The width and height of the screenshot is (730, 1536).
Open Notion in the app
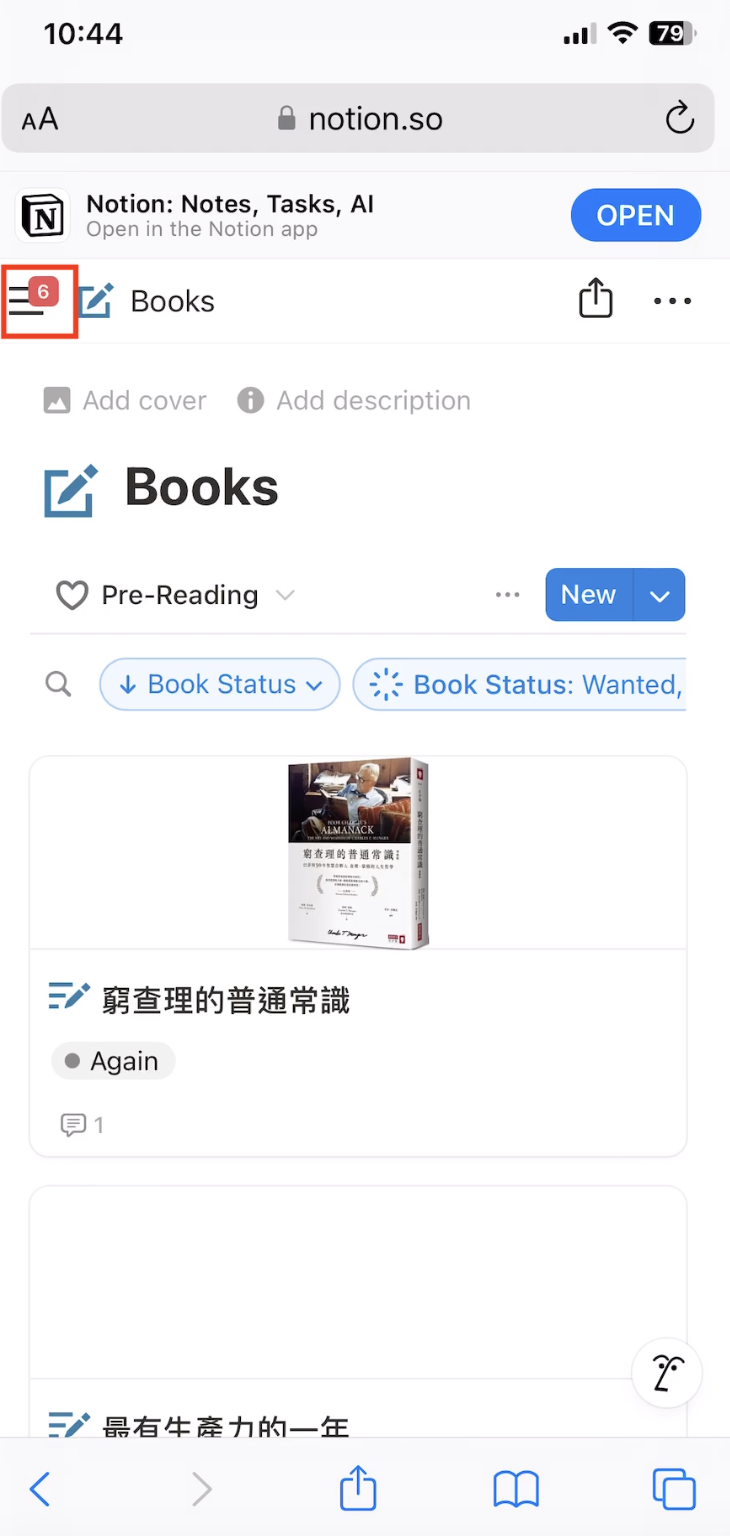click(x=635, y=215)
